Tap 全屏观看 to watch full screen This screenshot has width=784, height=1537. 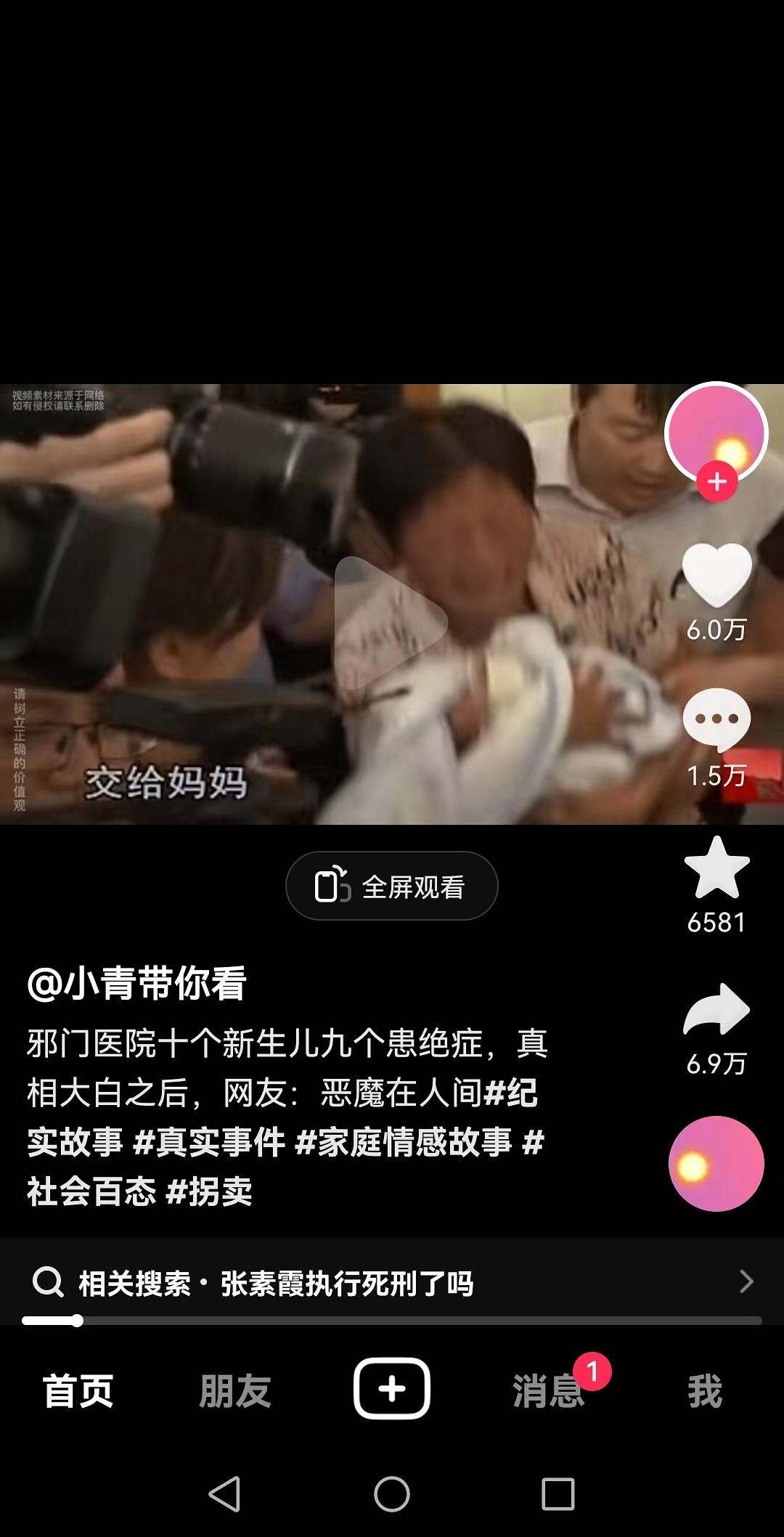pyautogui.click(x=392, y=886)
